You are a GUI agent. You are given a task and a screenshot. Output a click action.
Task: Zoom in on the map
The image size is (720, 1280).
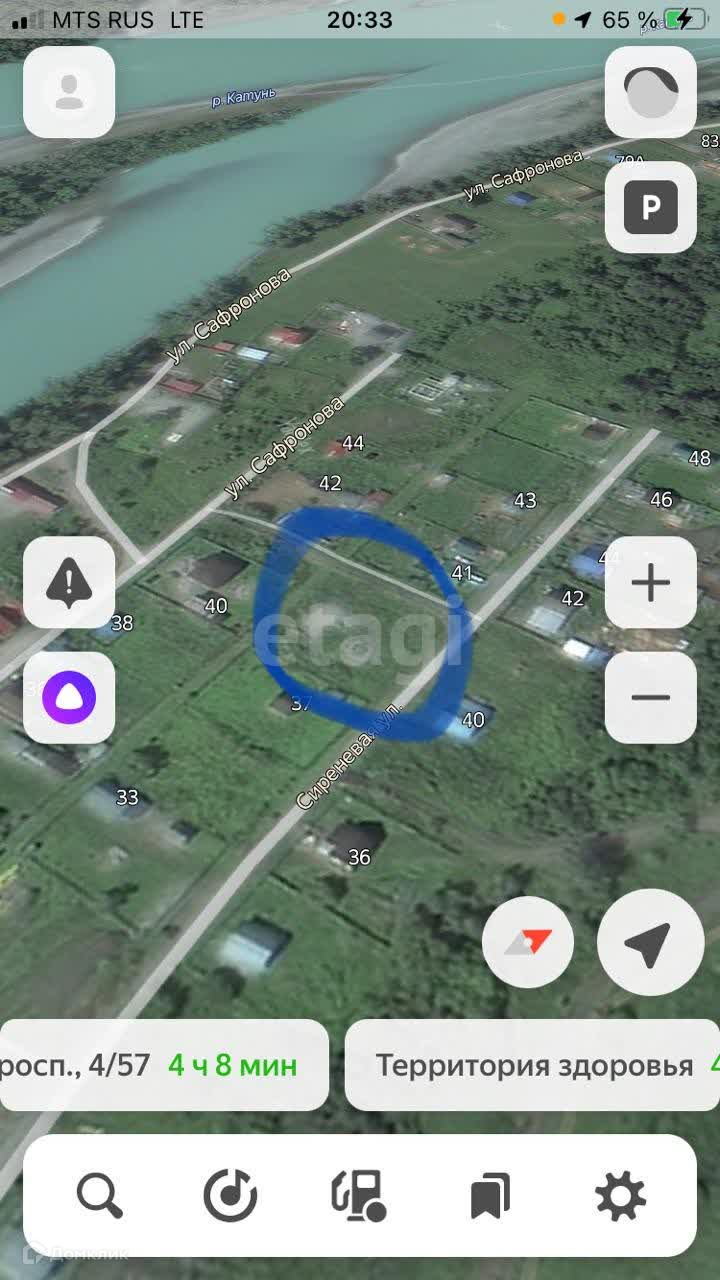click(x=651, y=582)
